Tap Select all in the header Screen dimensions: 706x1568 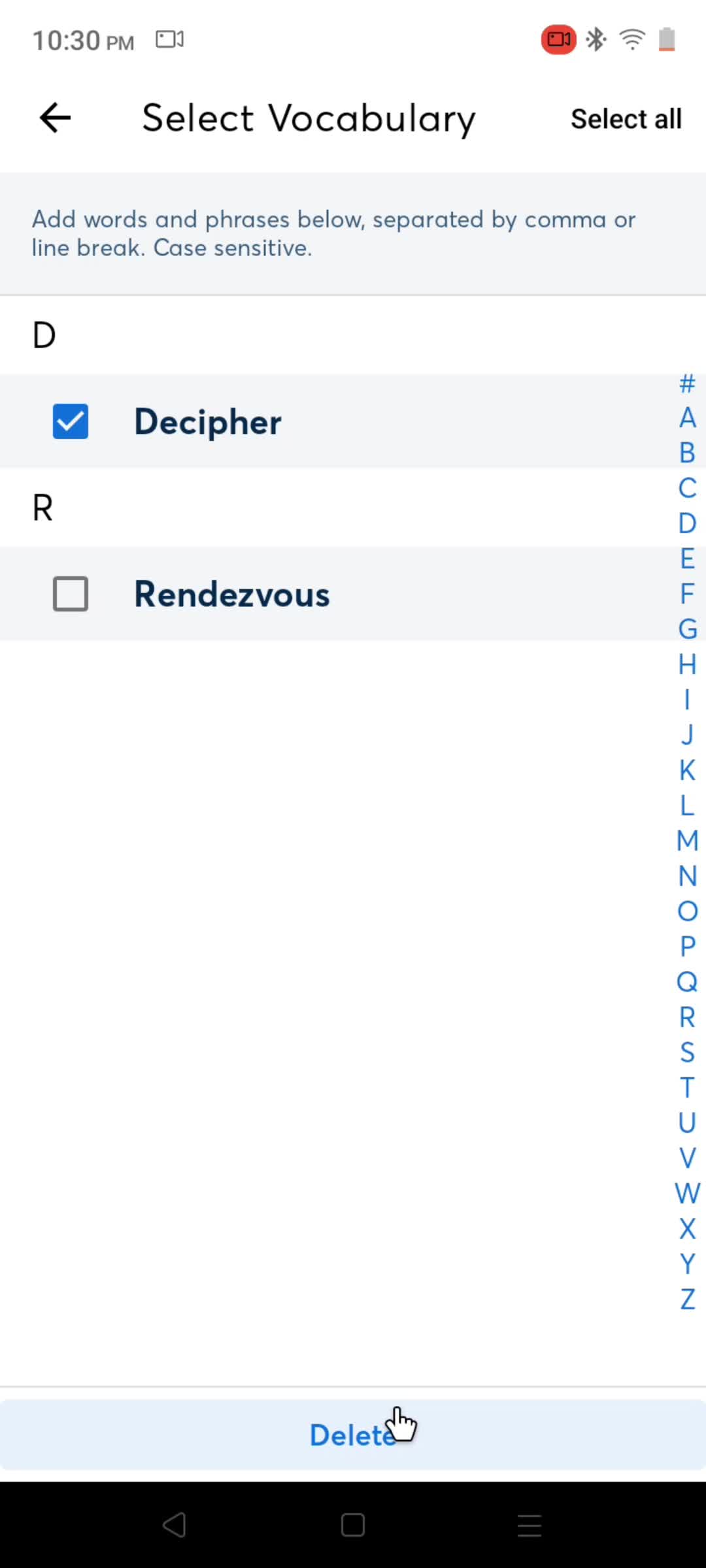click(x=626, y=119)
